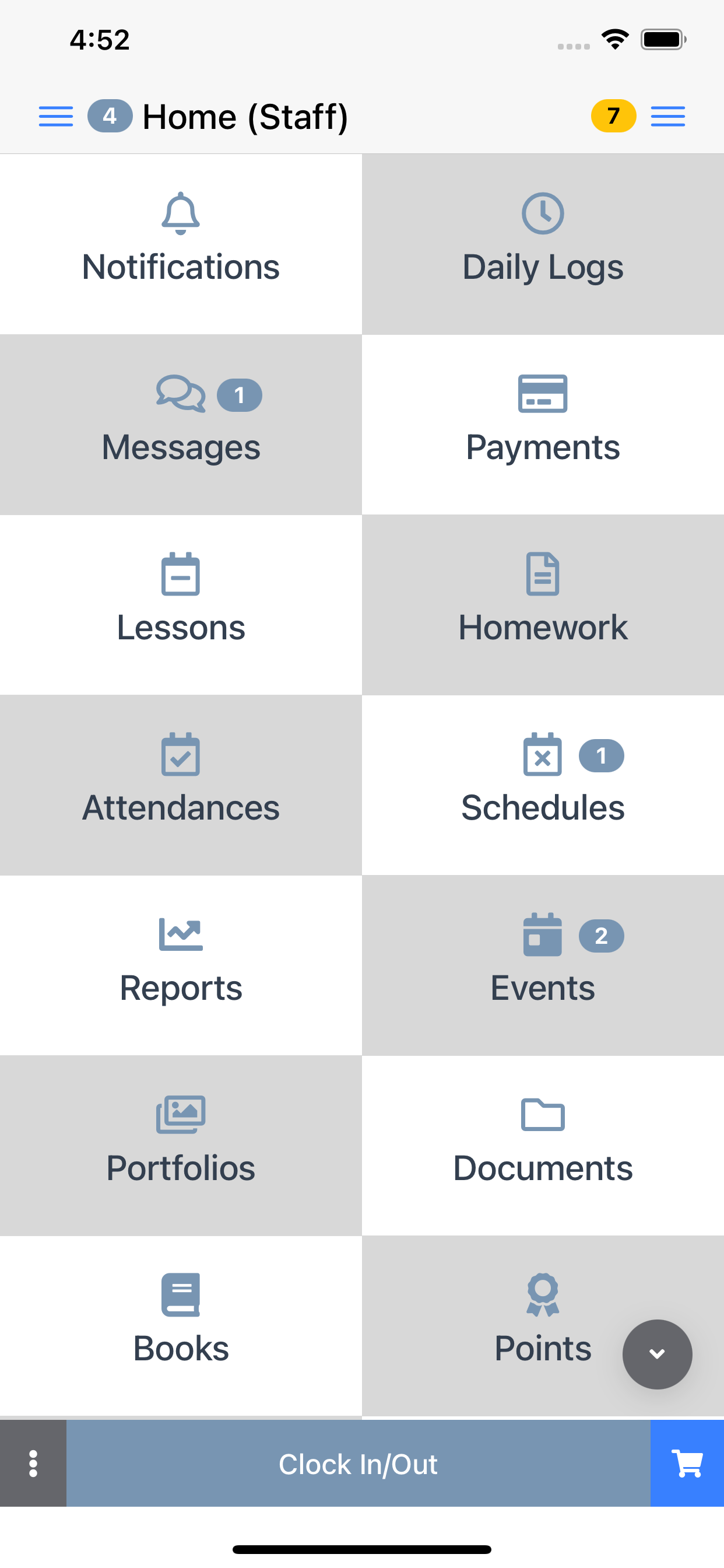Open Messages with one unread
724x1568 pixels.
click(181, 424)
